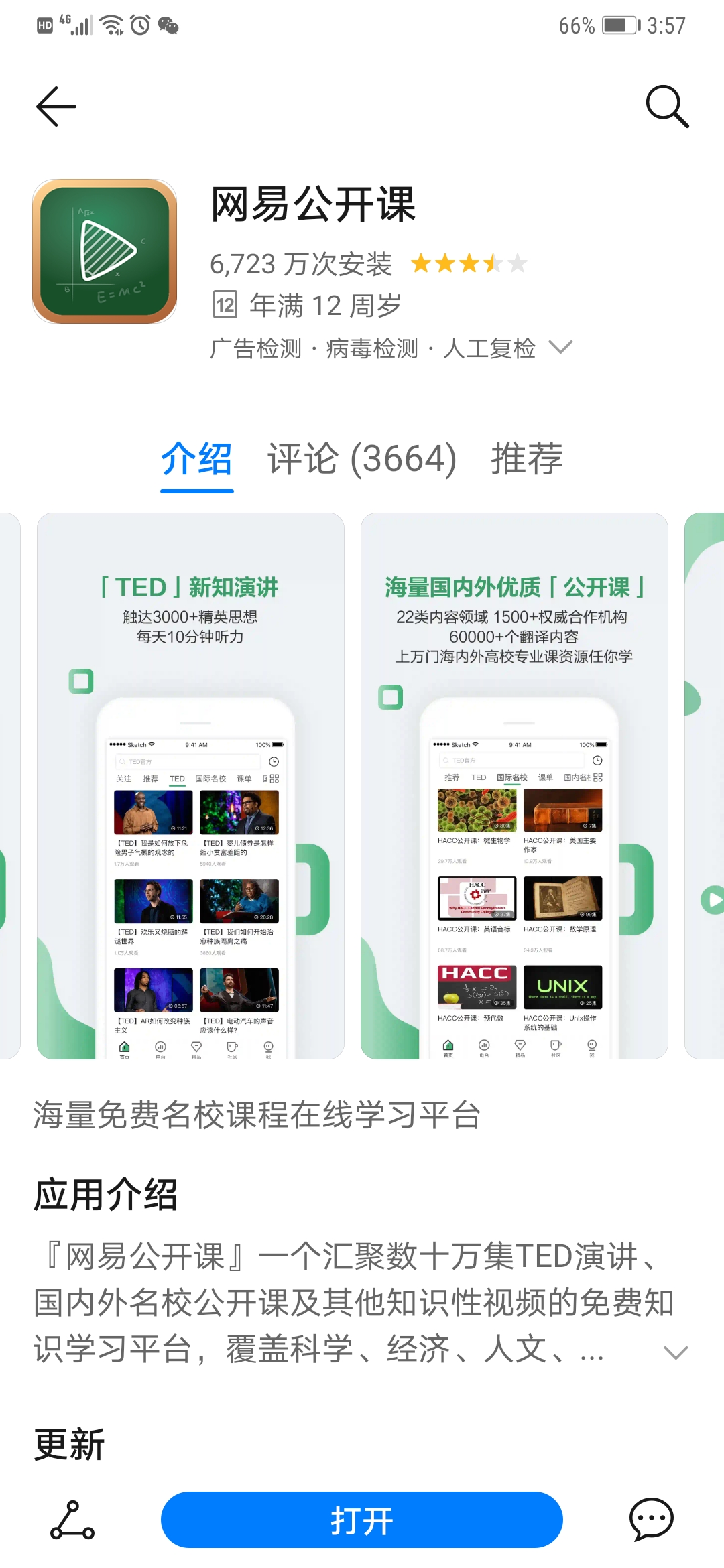
Task: Switch to the 推荐 tab
Action: [526, 459]
